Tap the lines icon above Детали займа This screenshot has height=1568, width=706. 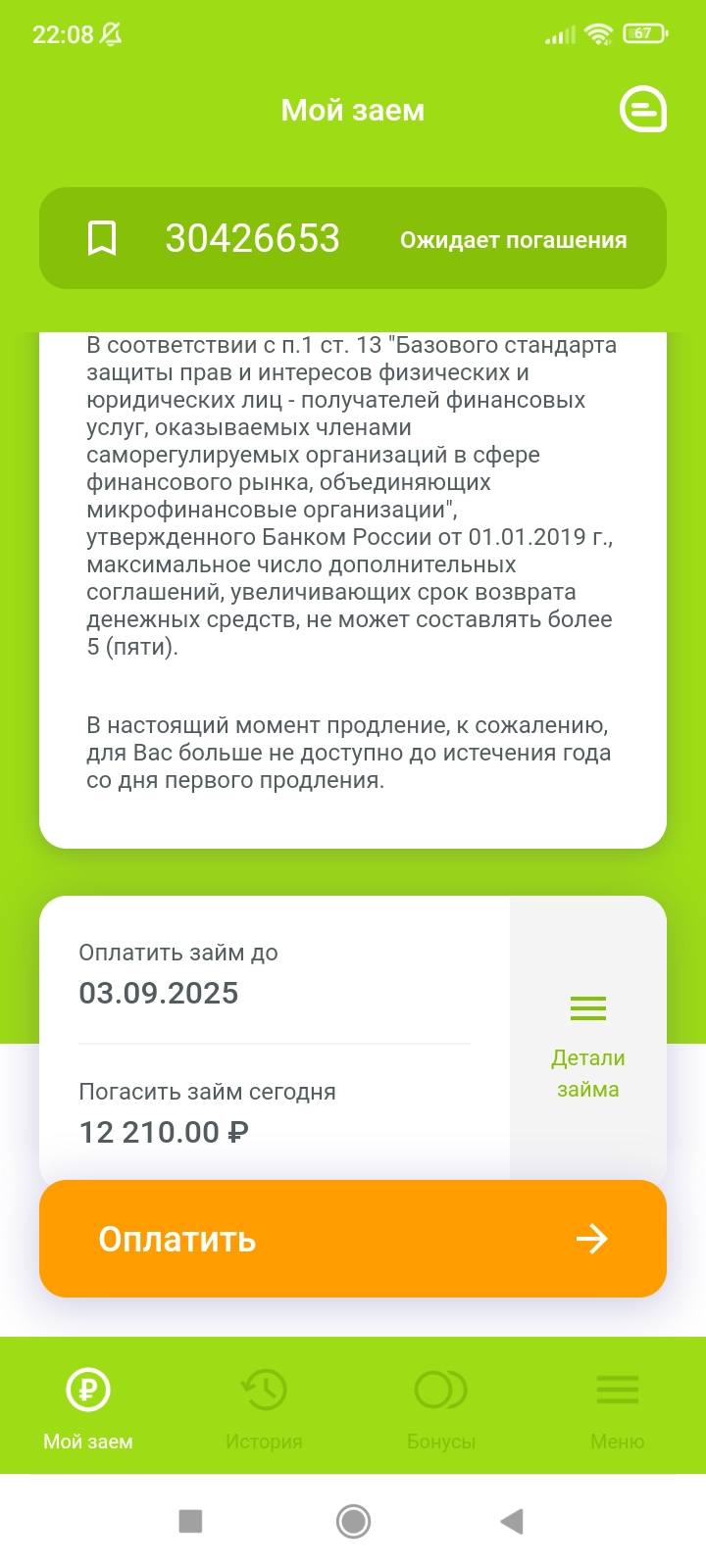587,1007
